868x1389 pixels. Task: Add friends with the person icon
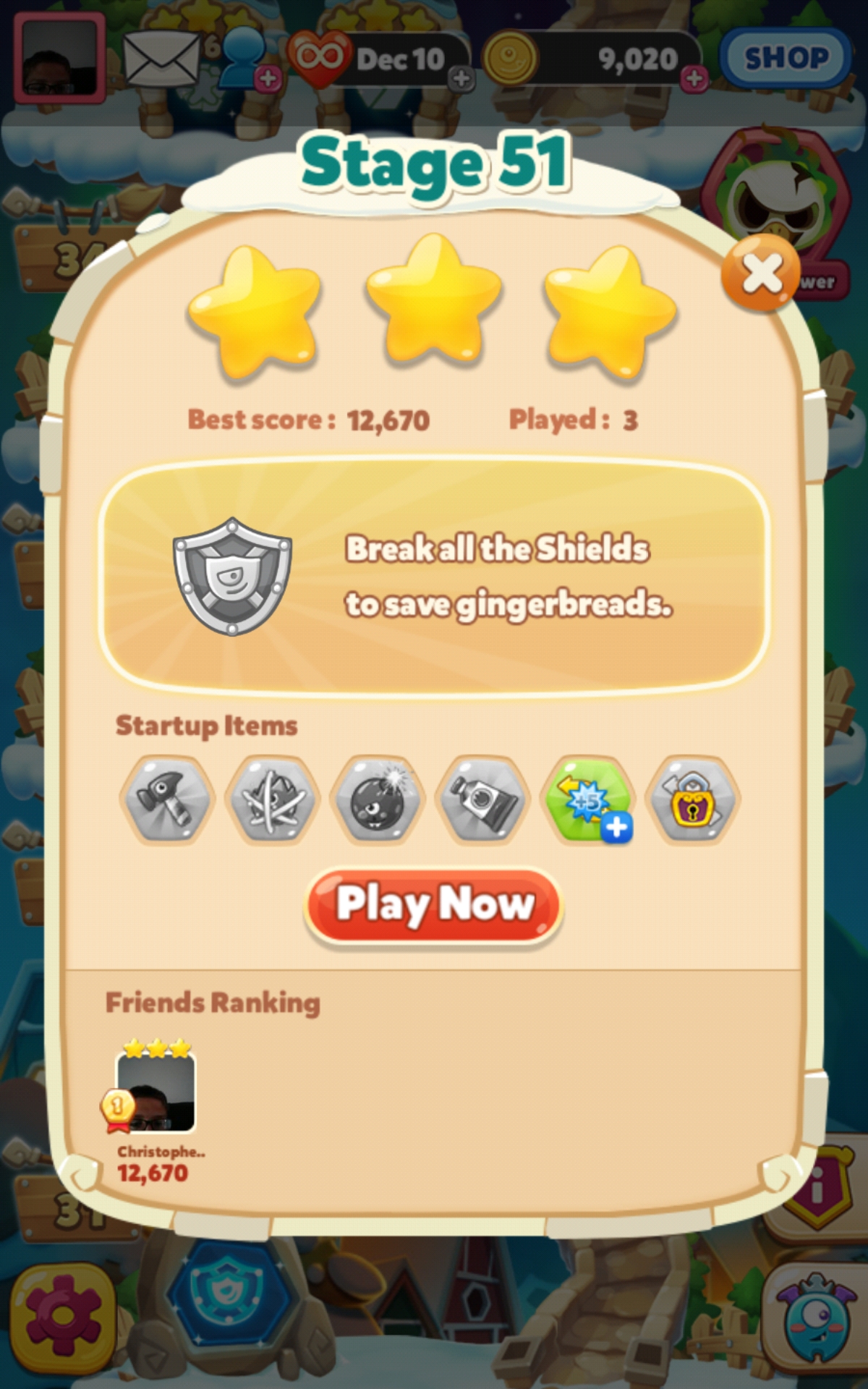coord(247,59)
